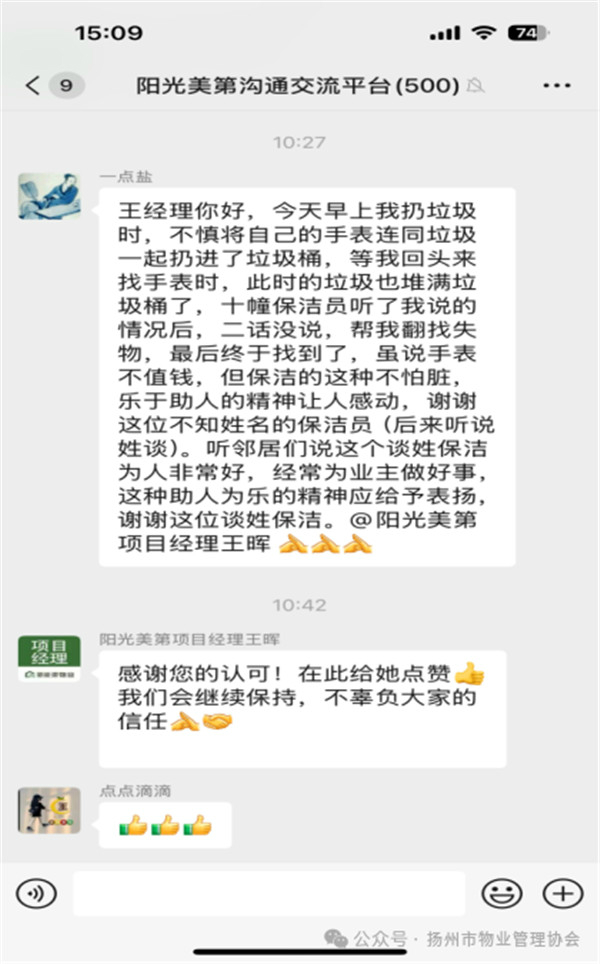This screenshot has width=600, height=964.
Task: Go back to the chat list
Action: click(x=34, y=85)
